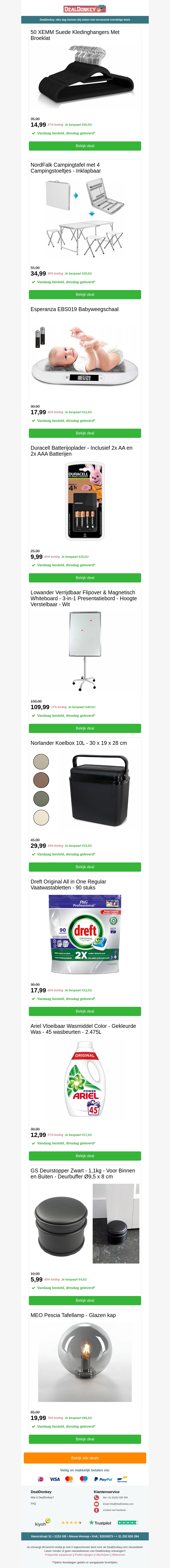Open the Wat is DealDonkey? link
This screenshot has height=1568, width=170.
[42, 1497]
